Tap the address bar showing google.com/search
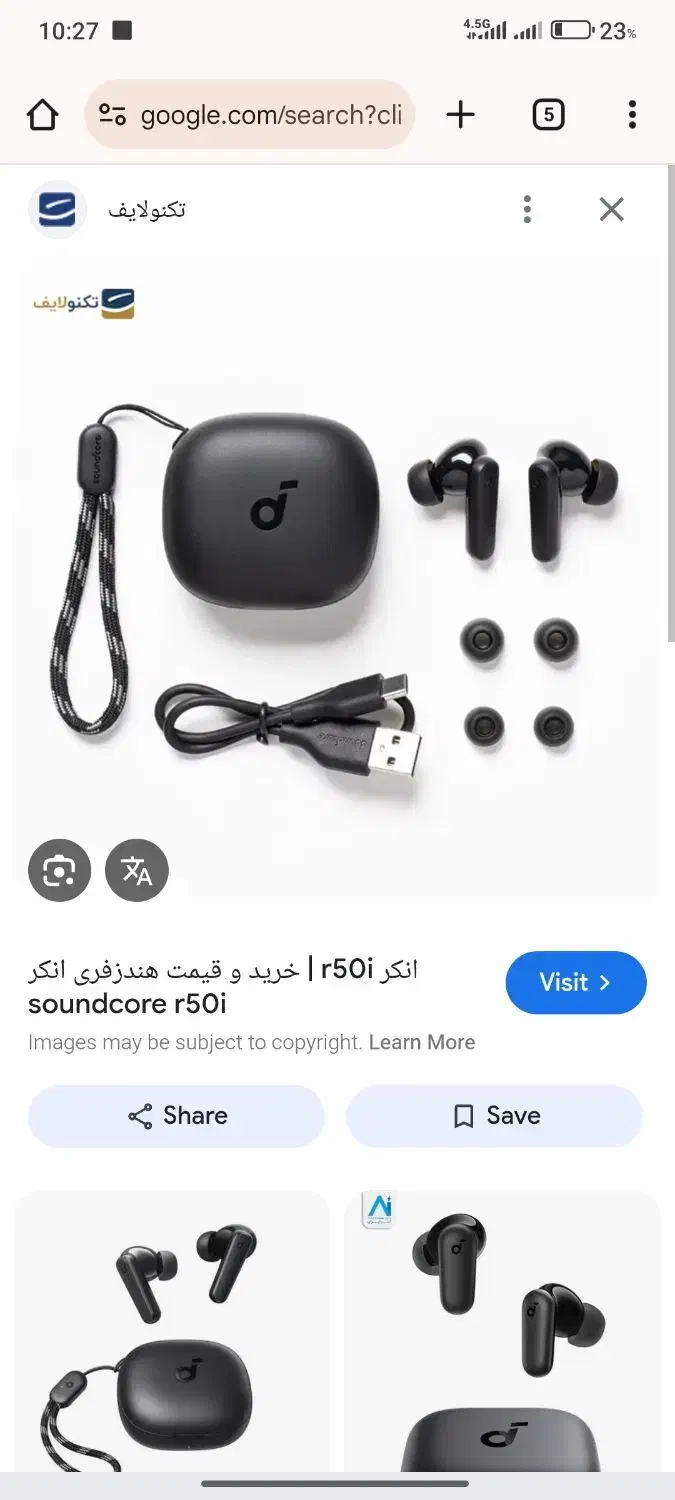675x1500 pixels. point(250,115)
